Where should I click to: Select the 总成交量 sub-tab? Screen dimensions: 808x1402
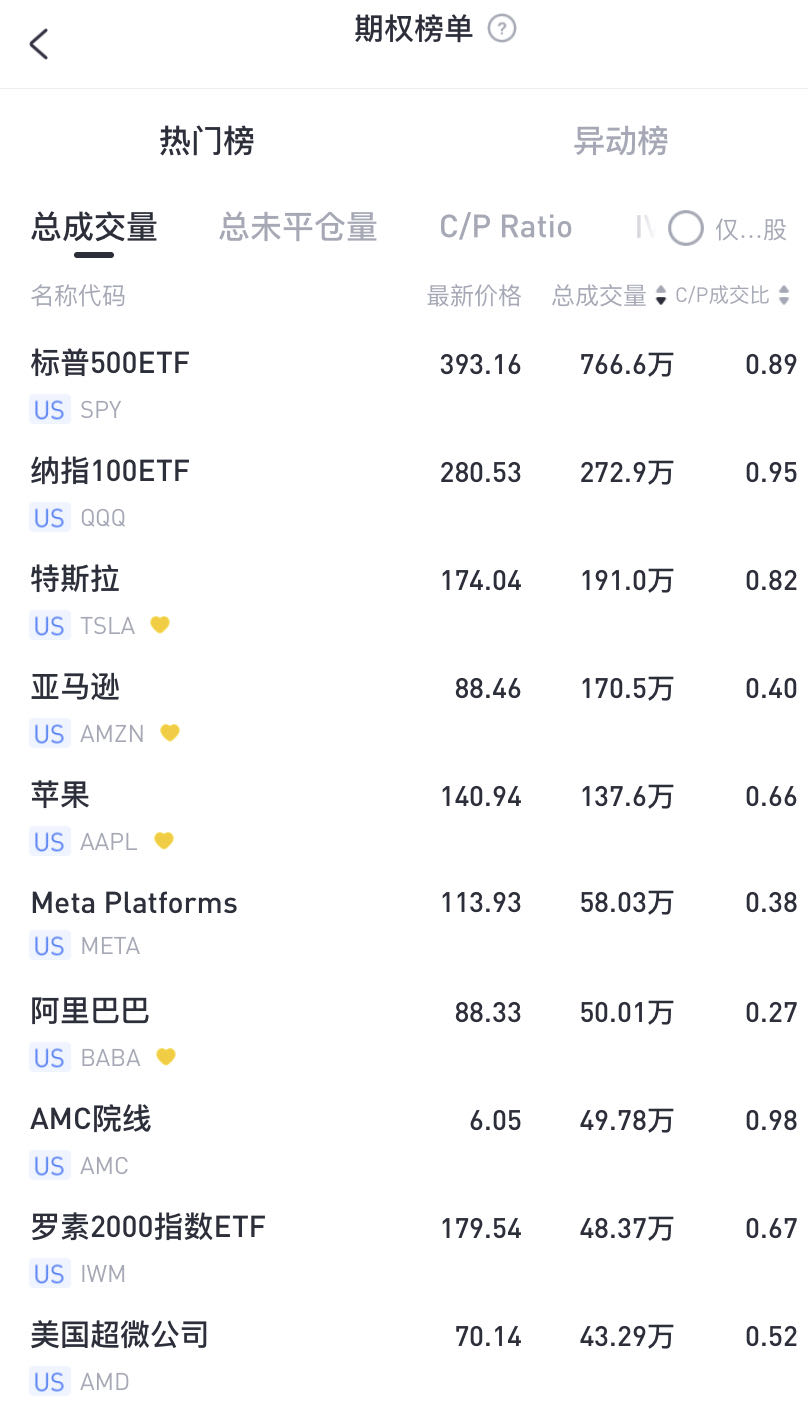tap(94, 228)
